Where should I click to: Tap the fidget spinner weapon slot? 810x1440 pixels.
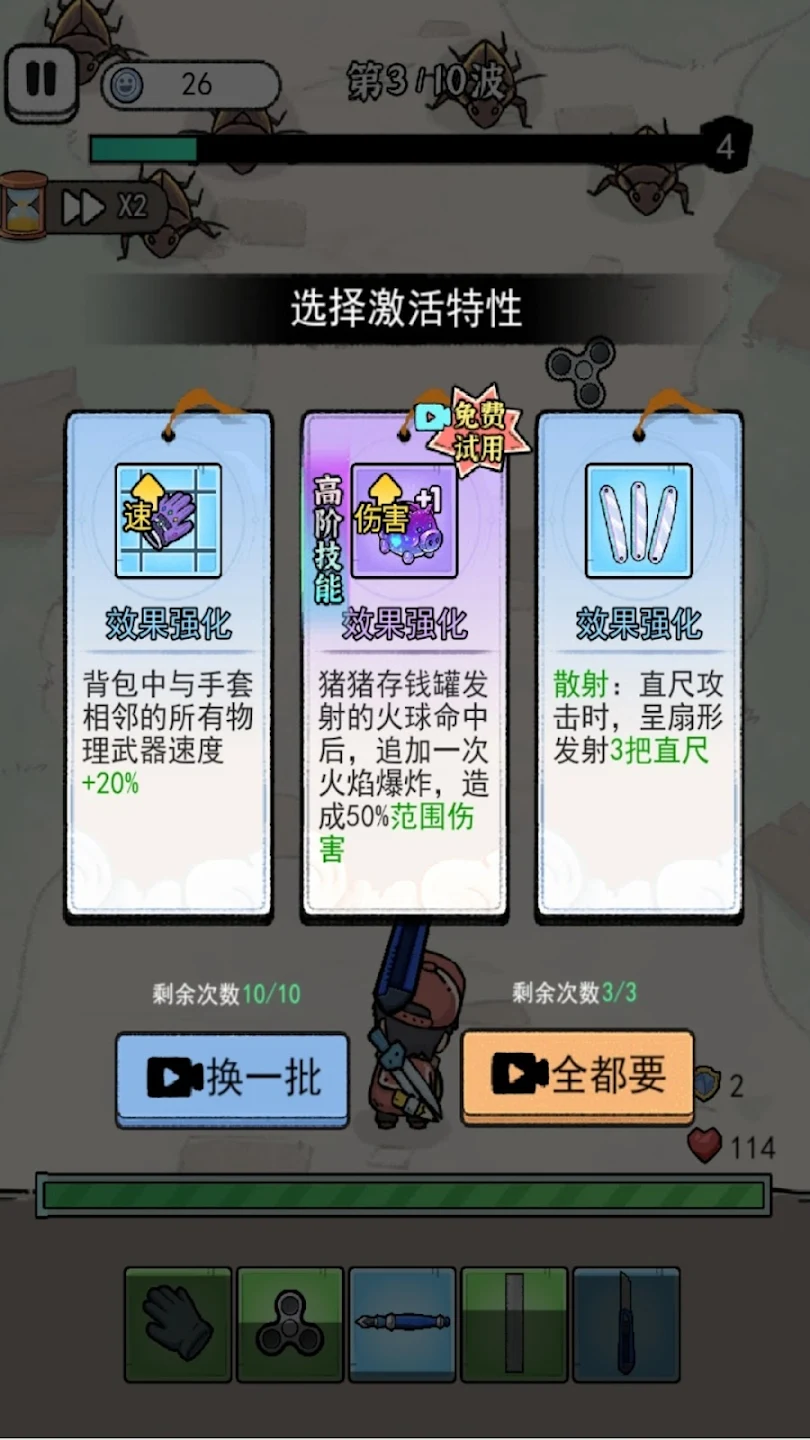290,1324
